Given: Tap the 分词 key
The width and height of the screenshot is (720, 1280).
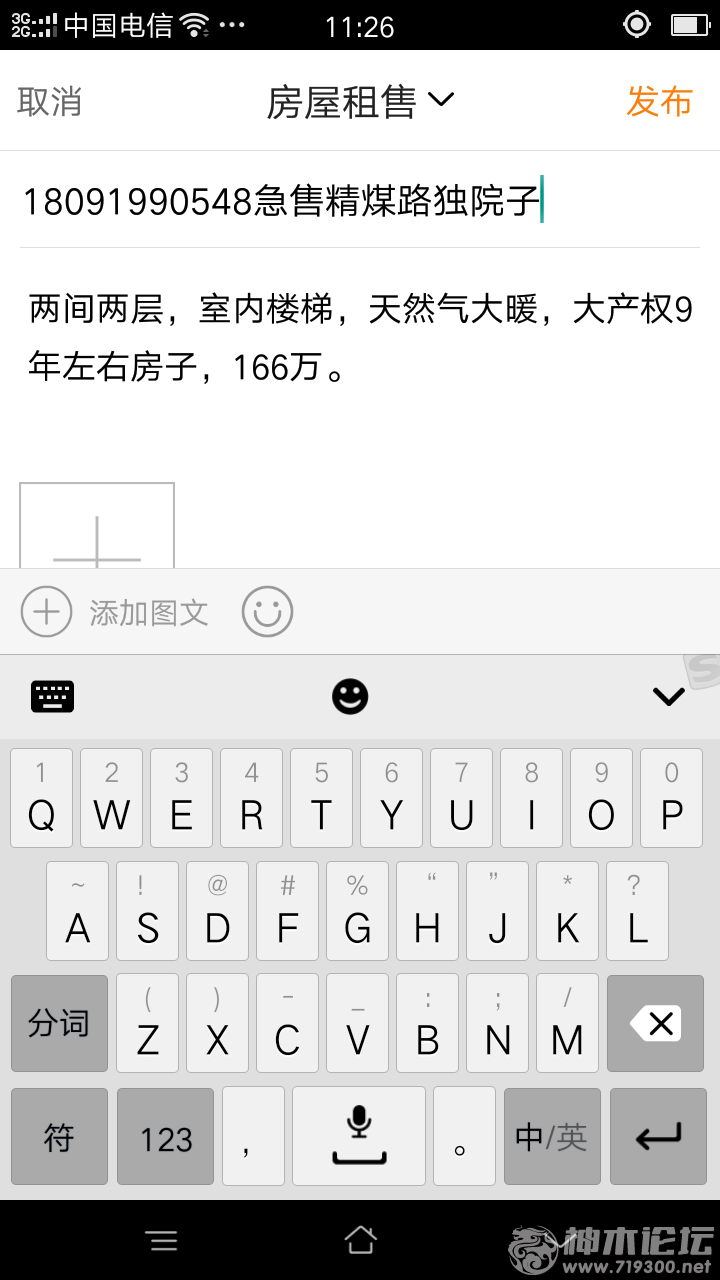Looking at the screenshot, I should click(x=59, y=1023).
